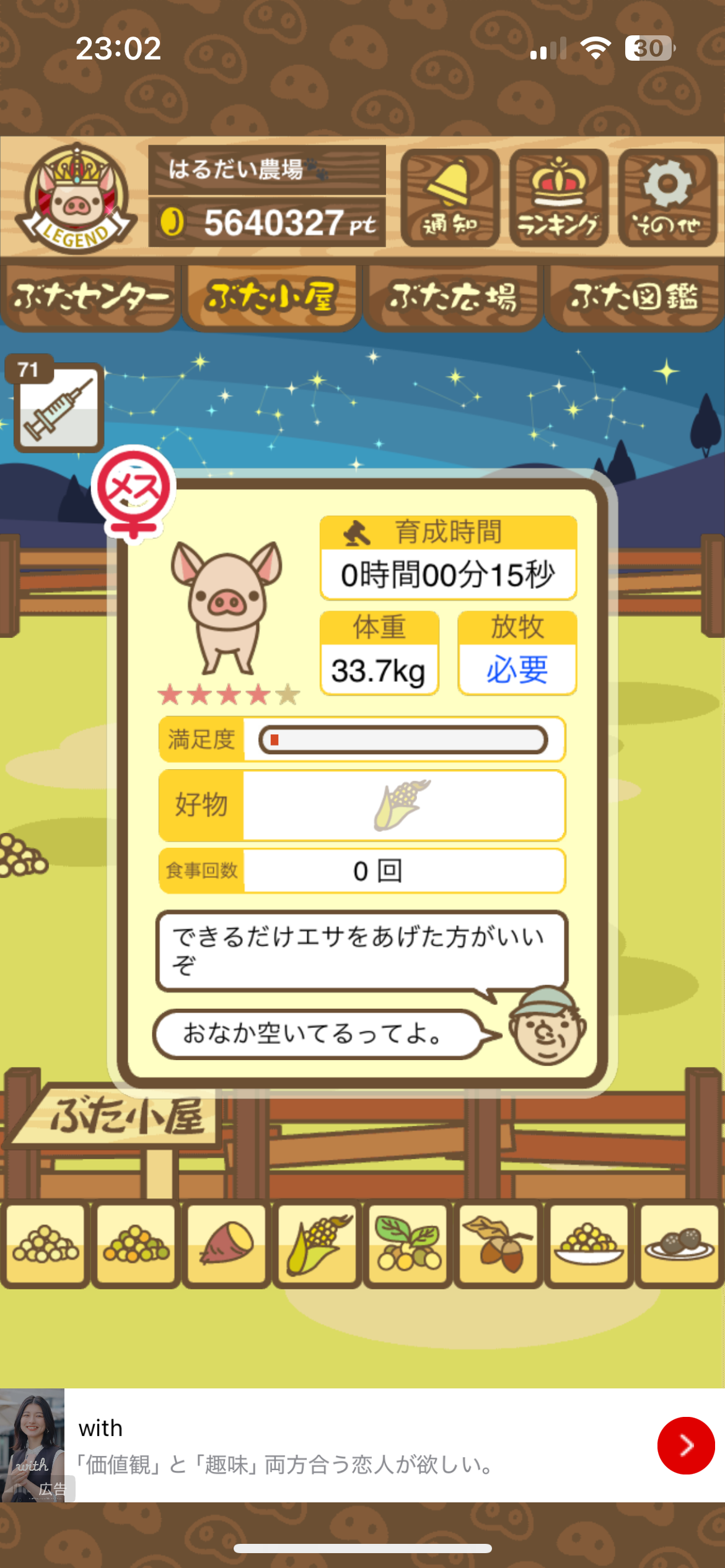Select the leafy greens and beans food
Screen dimensions: 725x1568
point(408,1244)
